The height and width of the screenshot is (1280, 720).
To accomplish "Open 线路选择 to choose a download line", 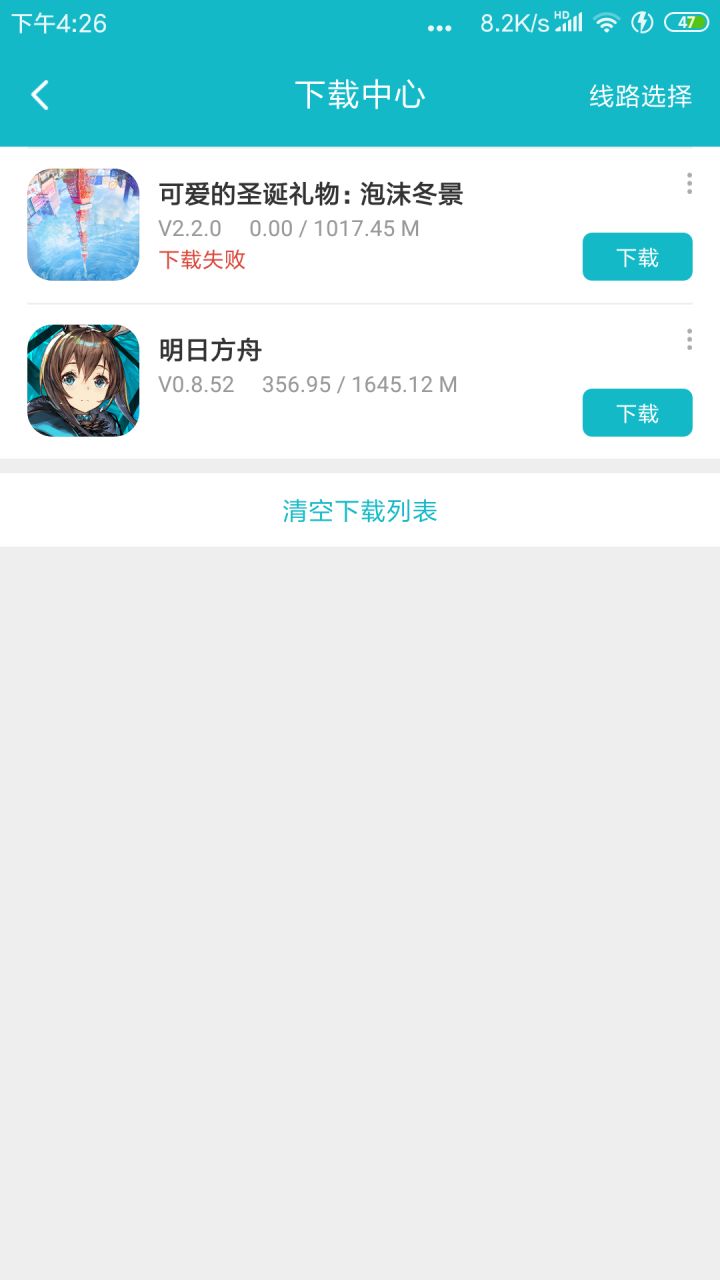I will 641,94.
